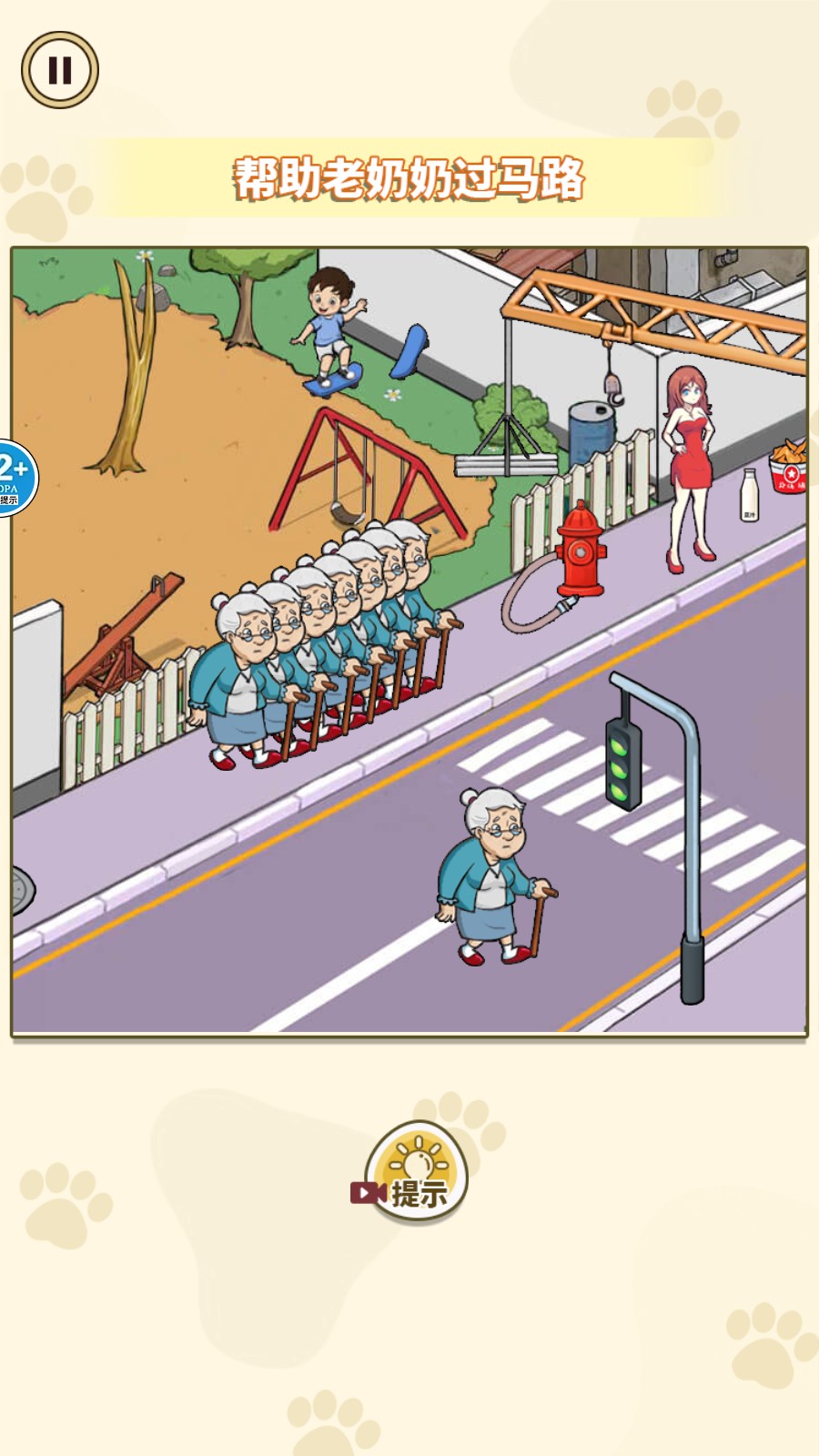Click the flying blue skateboard in the air
The width and height of the screenshot is (819, 1456).
(411, 350)
